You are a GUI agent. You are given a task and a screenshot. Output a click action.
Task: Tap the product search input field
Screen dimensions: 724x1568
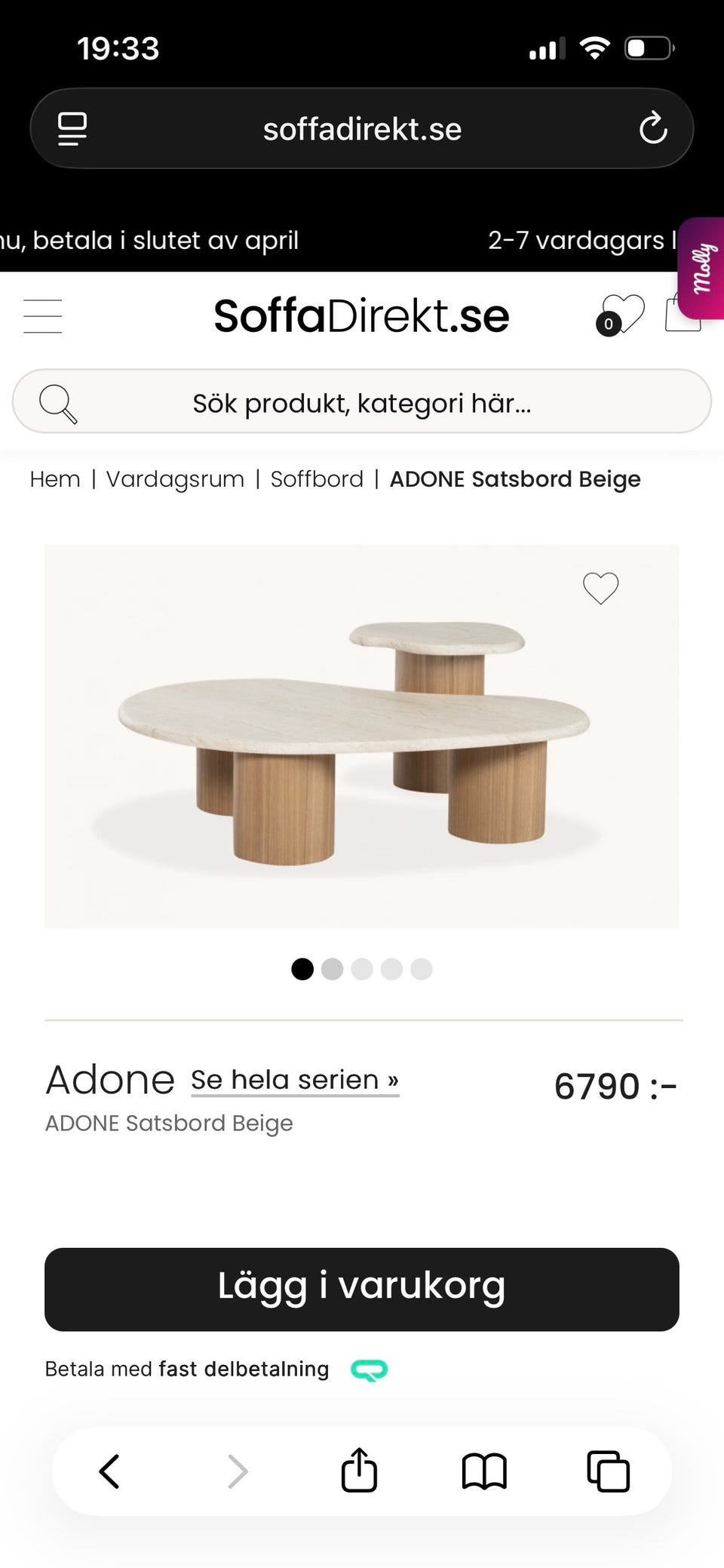[362, 402]
